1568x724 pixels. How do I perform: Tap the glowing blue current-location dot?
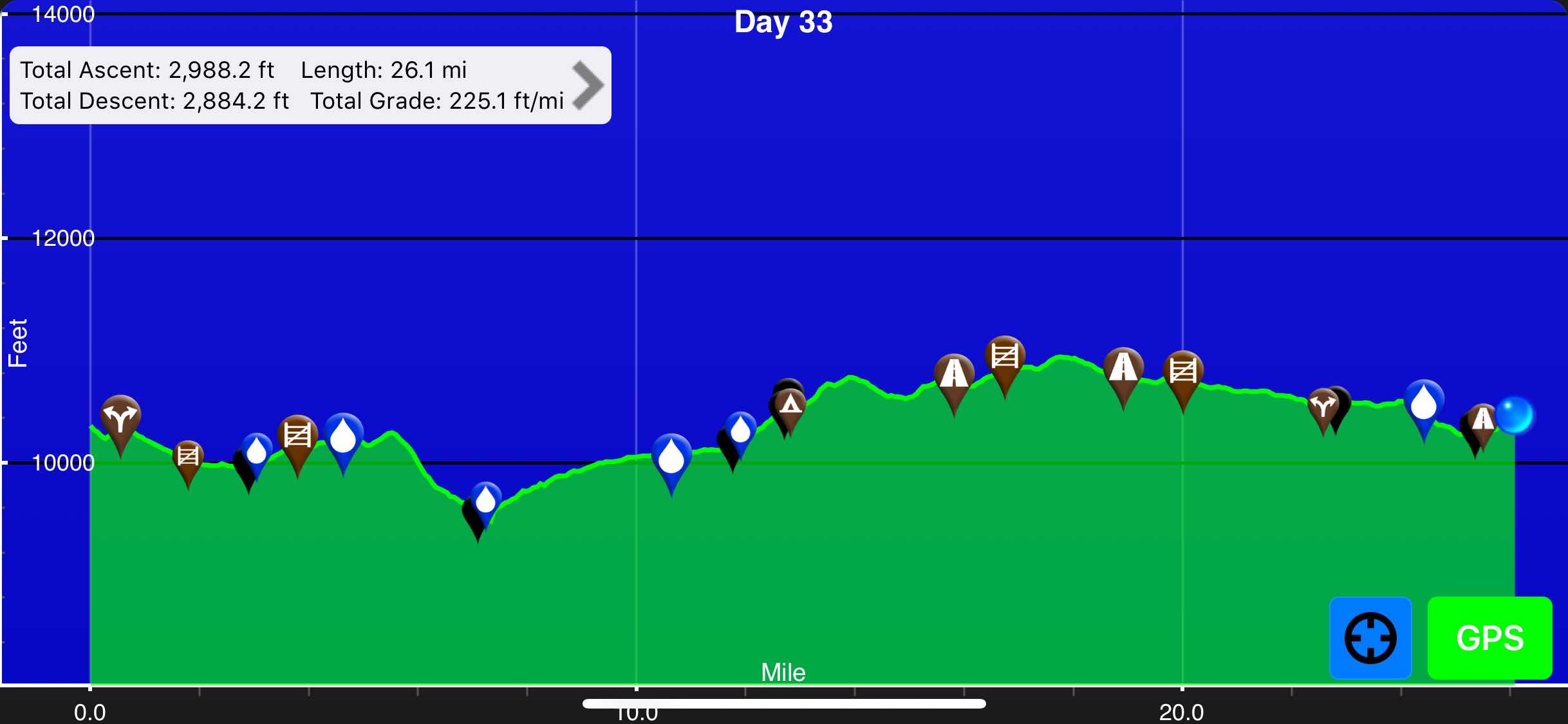pos(1515,415)
